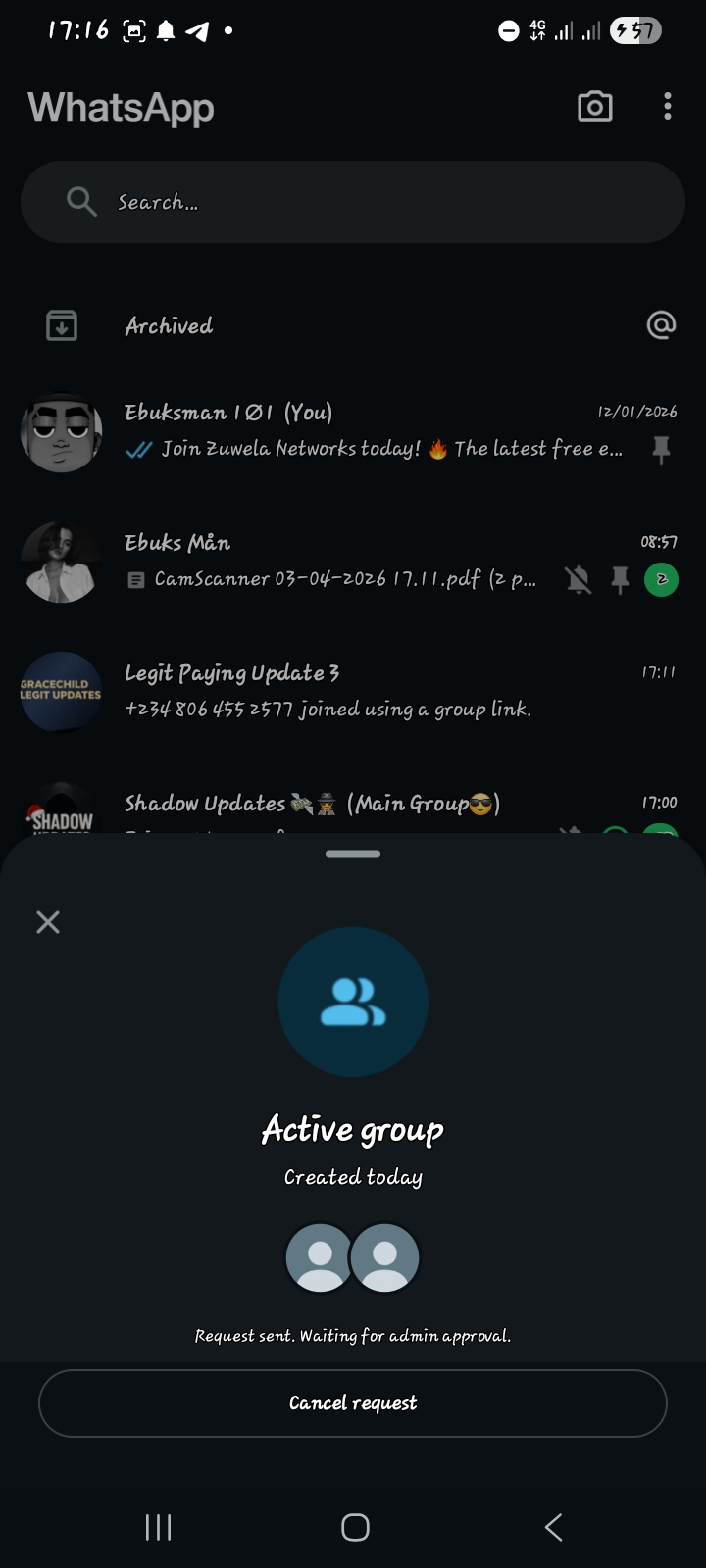
Task: Open the three-dot overflow menu
Action: pyautogui.click(x=667, y=106)
